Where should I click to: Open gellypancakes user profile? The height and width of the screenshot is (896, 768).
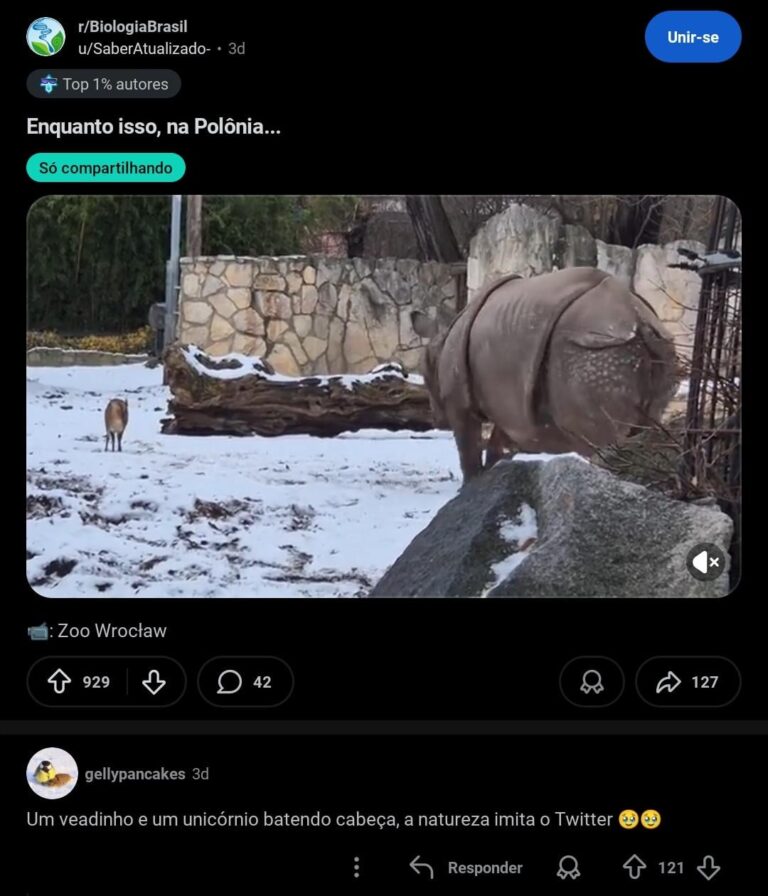point(135,774)
